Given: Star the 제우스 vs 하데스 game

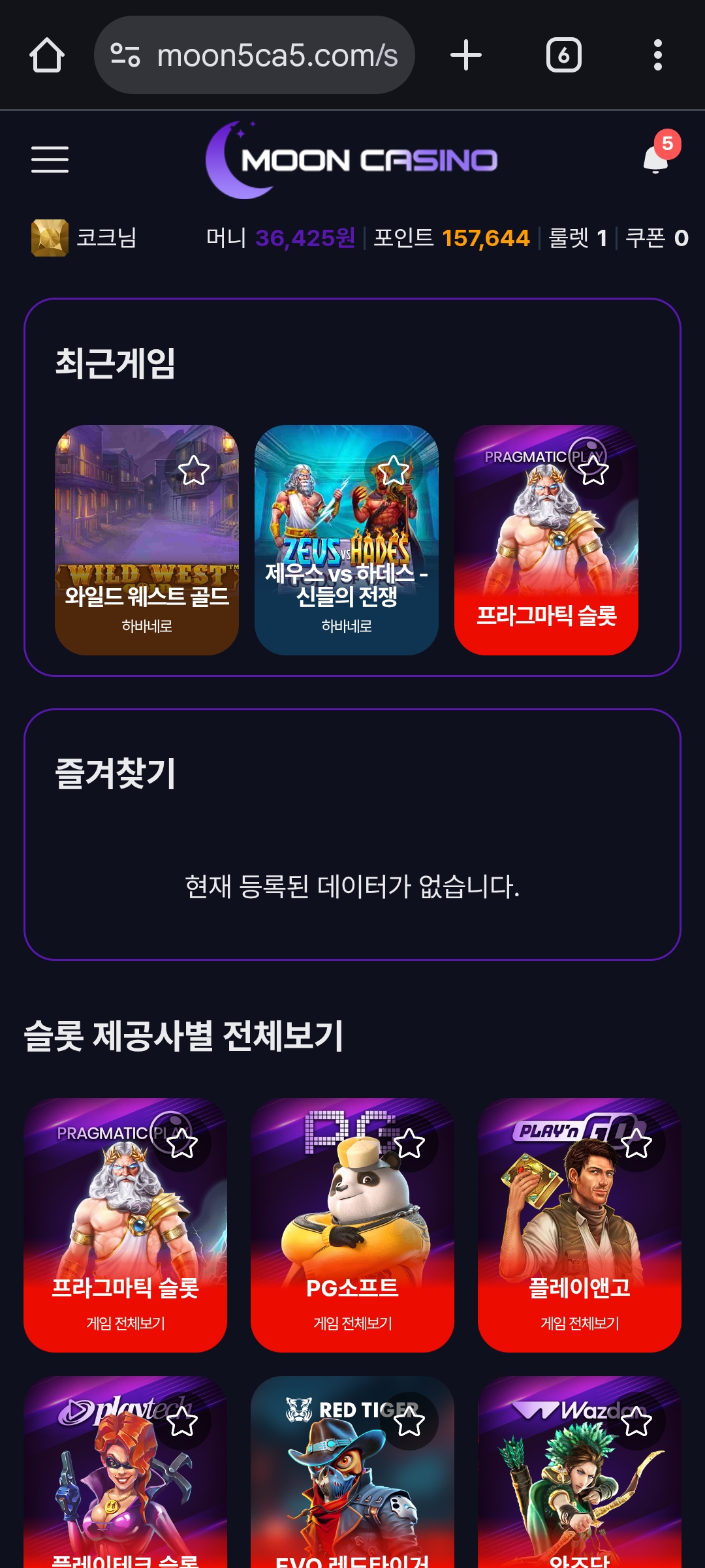Looking at the screenshot, I should point(394,470).
